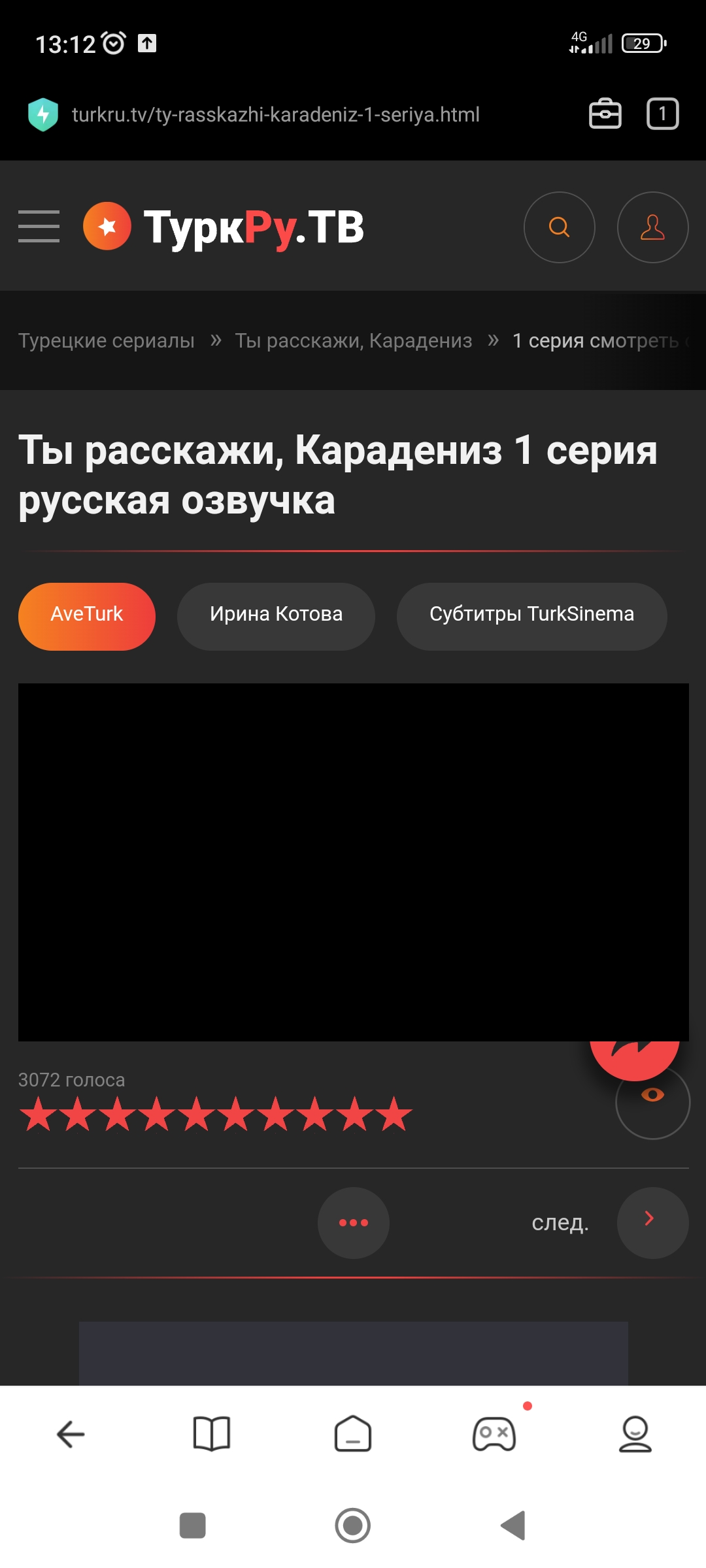This screenshot has height=1568, width=706.
Task: Go to Турецкие сериалы breadcrumb
Action: tap(107, 340)
